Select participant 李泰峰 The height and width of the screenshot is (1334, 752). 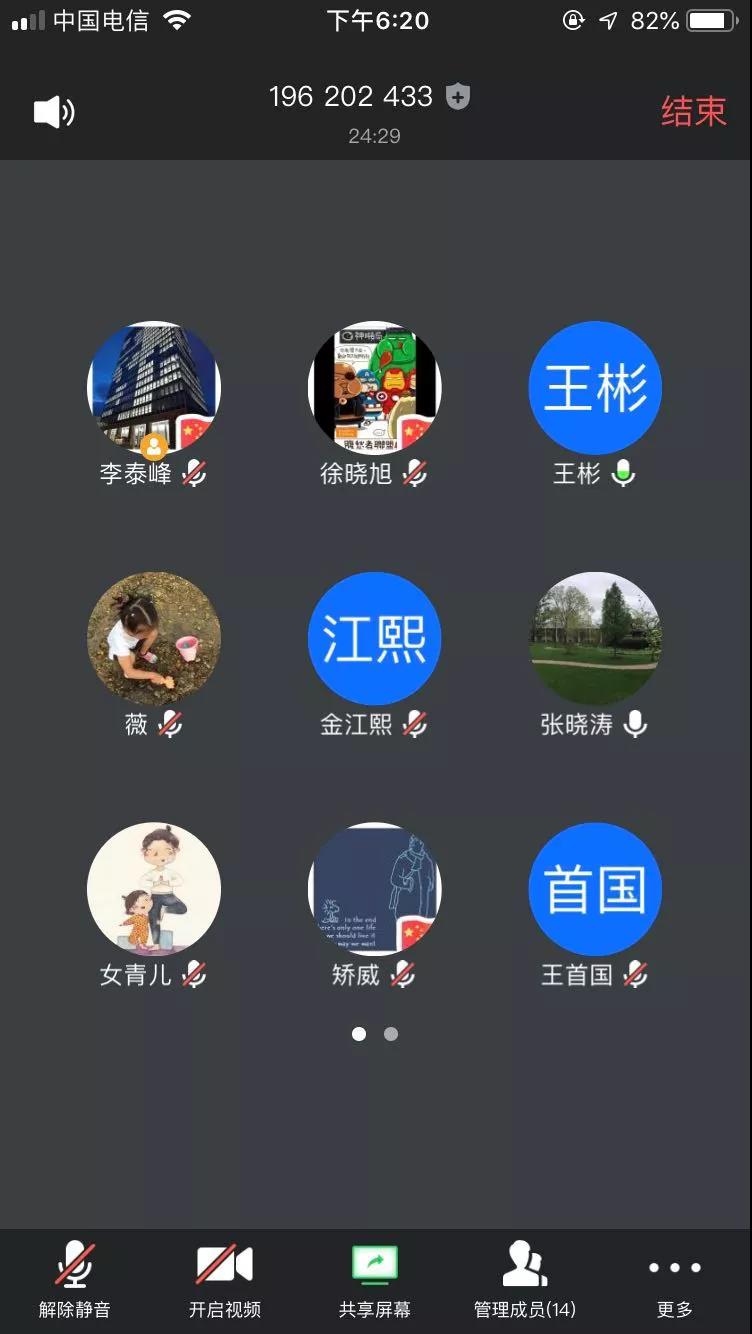[x=154, y=388]
